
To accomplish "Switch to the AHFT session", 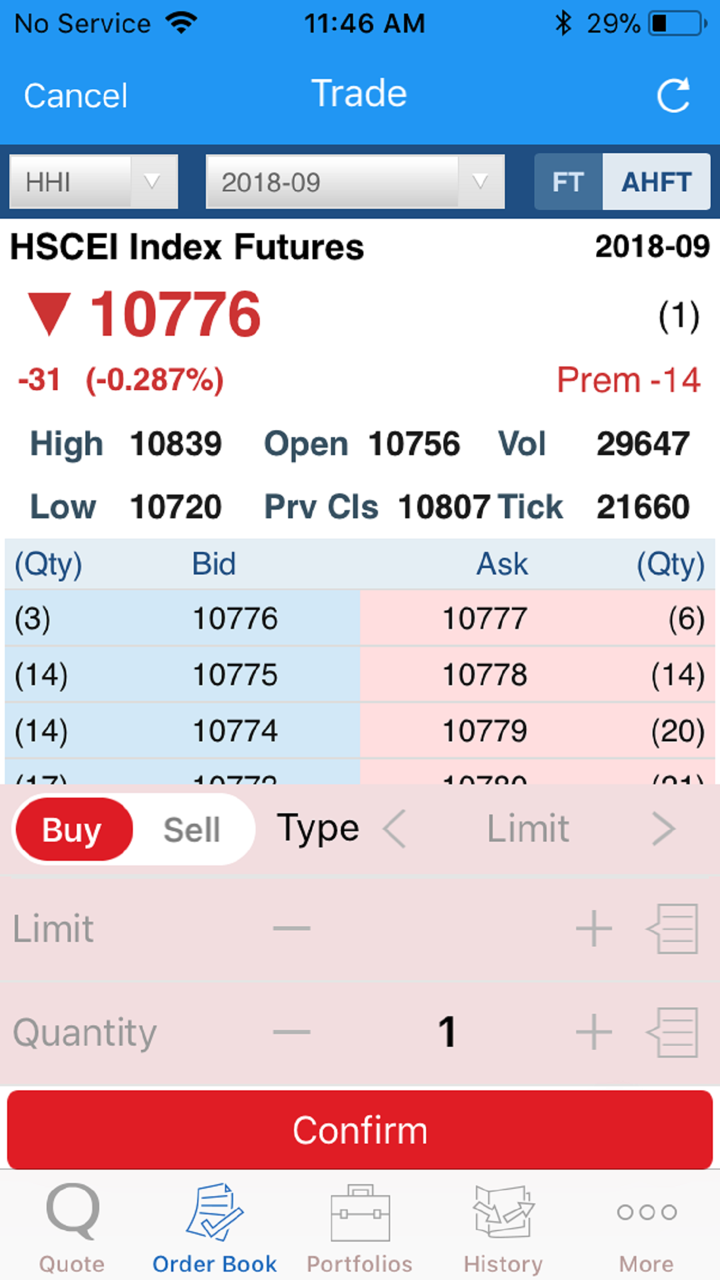I will (x=656, y=182).
